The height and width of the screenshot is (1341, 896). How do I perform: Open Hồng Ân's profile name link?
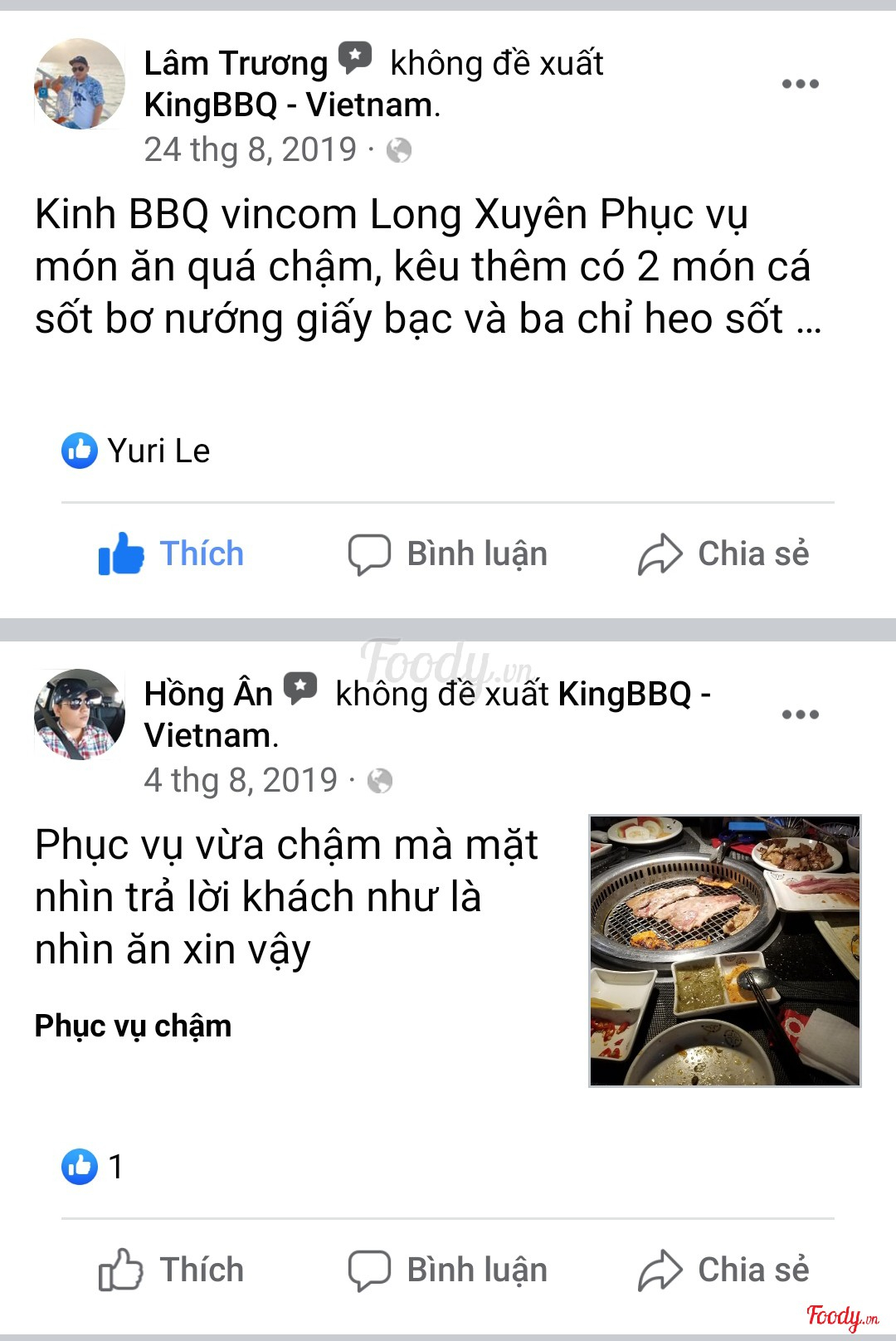(208, 694)
